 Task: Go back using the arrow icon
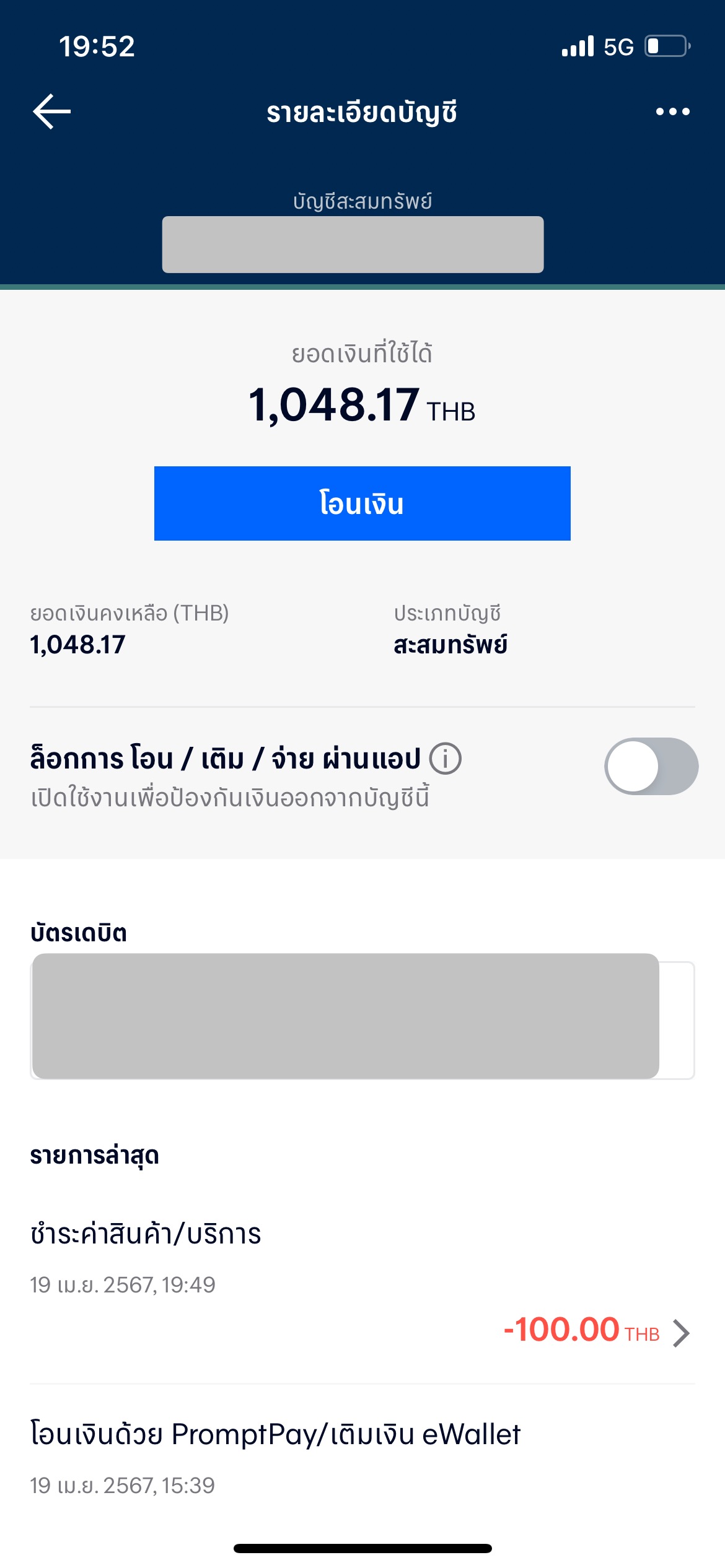[52, 112]
